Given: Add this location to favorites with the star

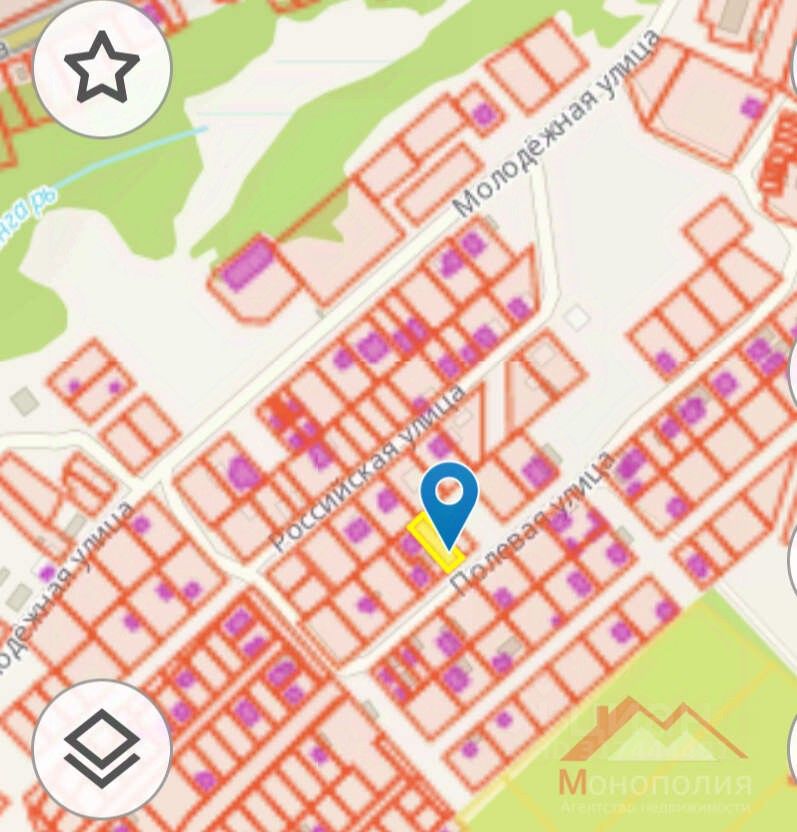Looking at the screenshot, I should (102, 69).
